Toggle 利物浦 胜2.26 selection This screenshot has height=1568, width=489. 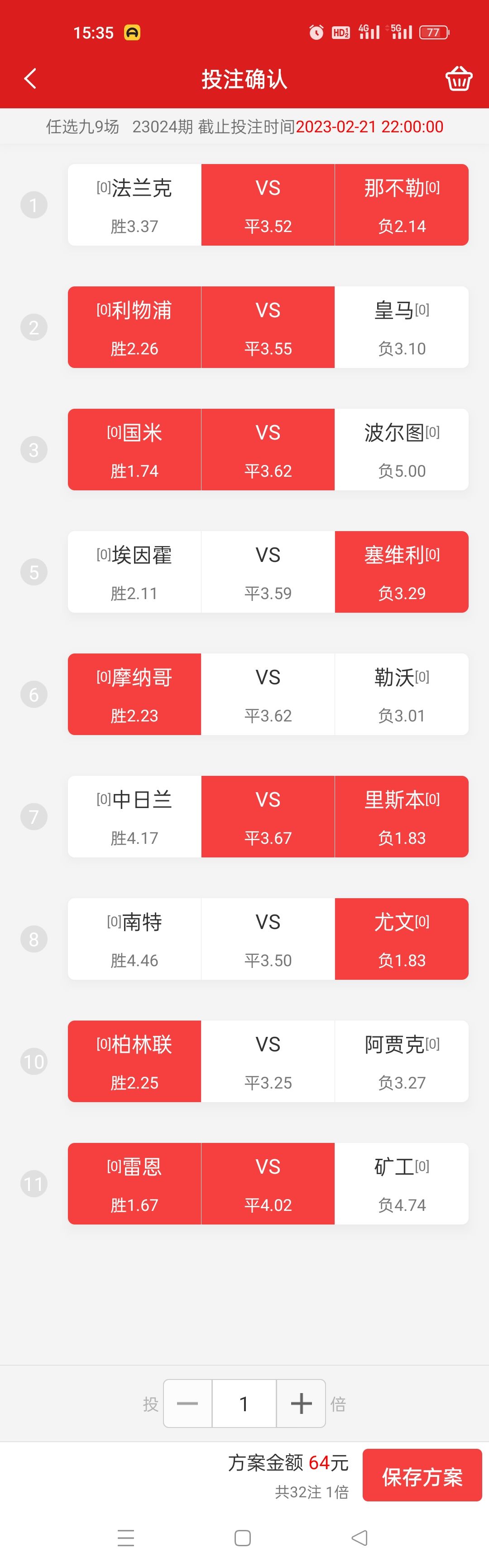(134, 328)
